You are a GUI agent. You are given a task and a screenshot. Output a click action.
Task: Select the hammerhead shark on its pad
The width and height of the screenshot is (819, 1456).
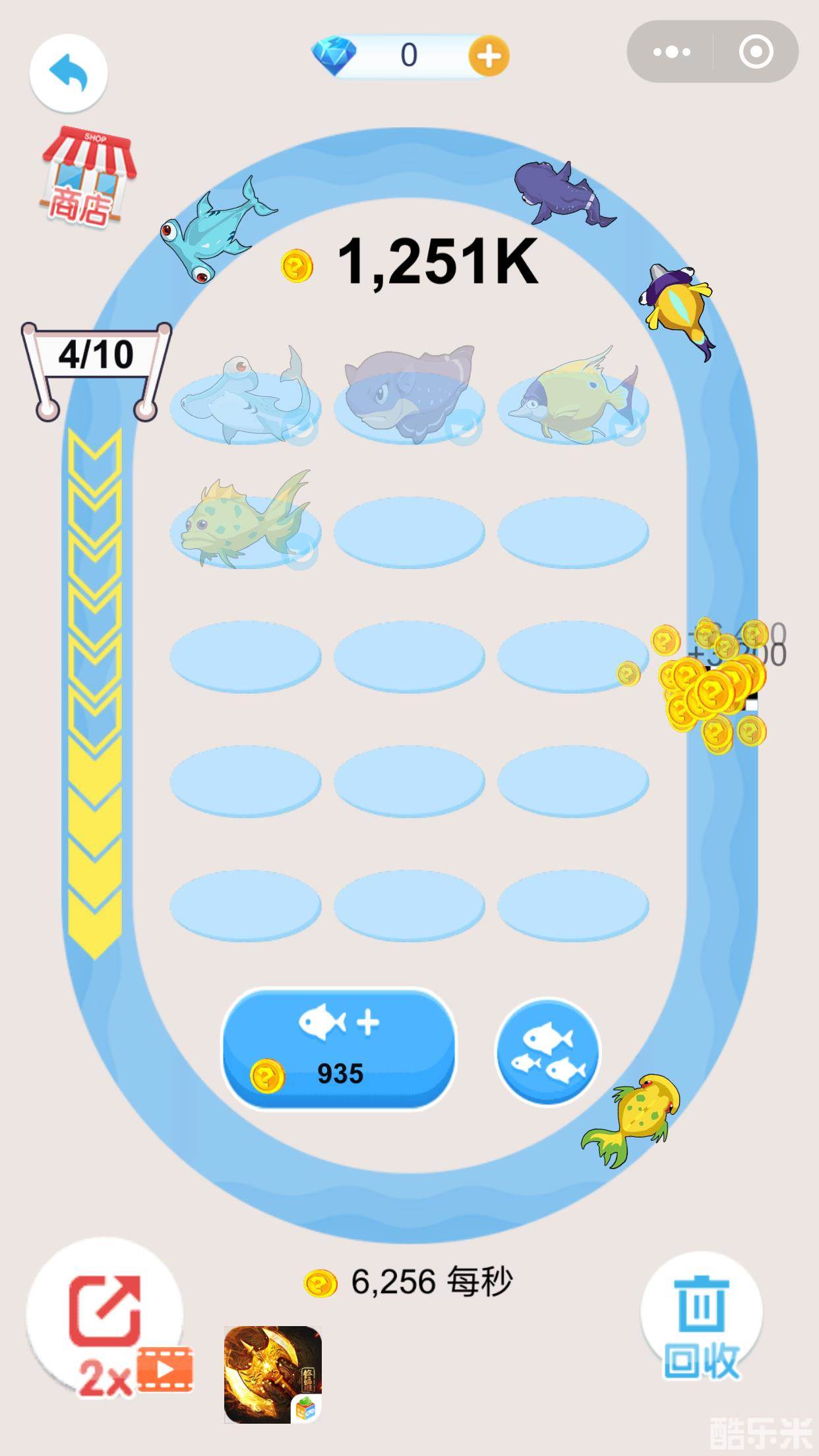click(245, 399)
